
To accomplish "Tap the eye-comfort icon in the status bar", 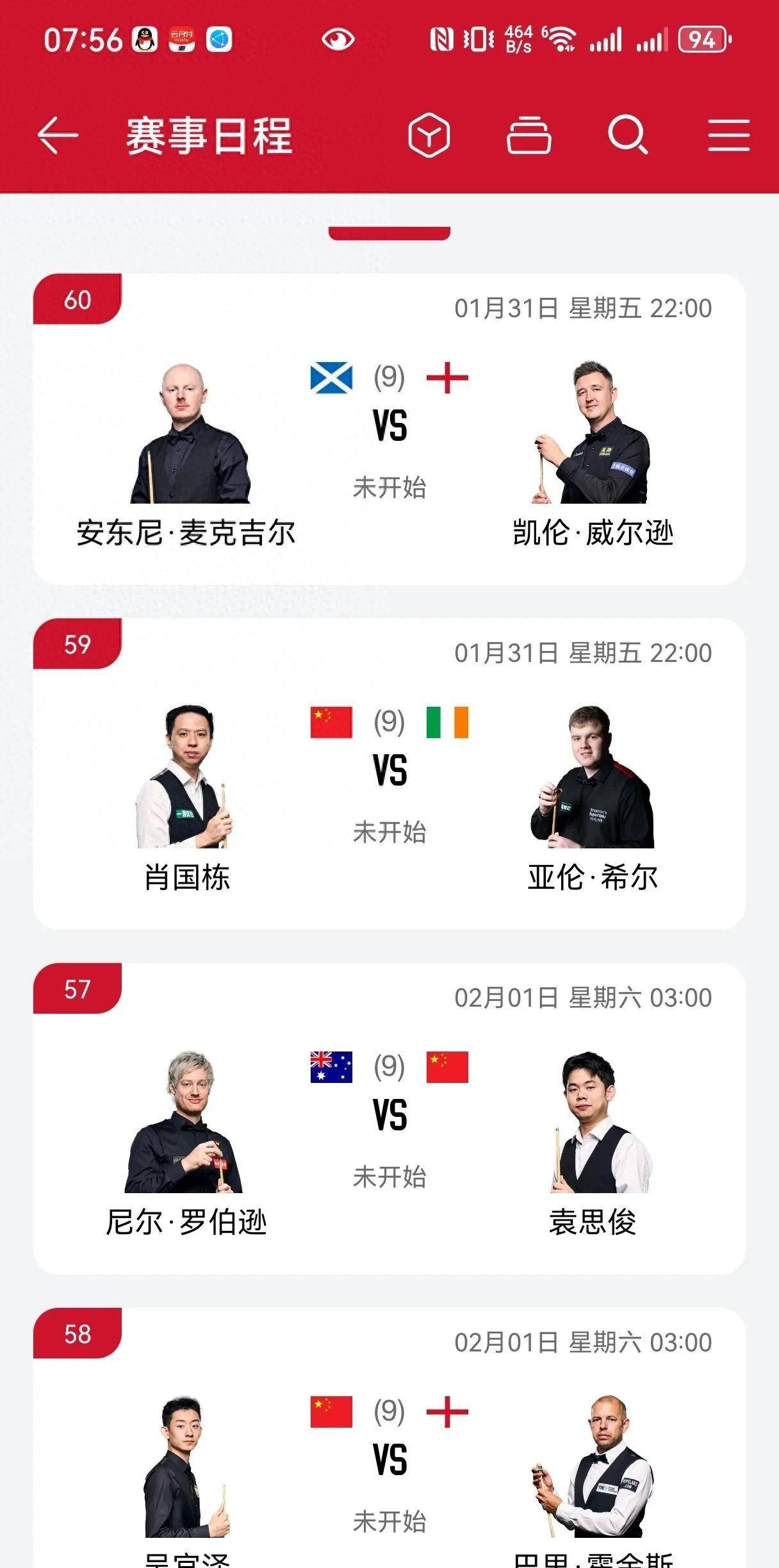I will (x=336, y=38).
